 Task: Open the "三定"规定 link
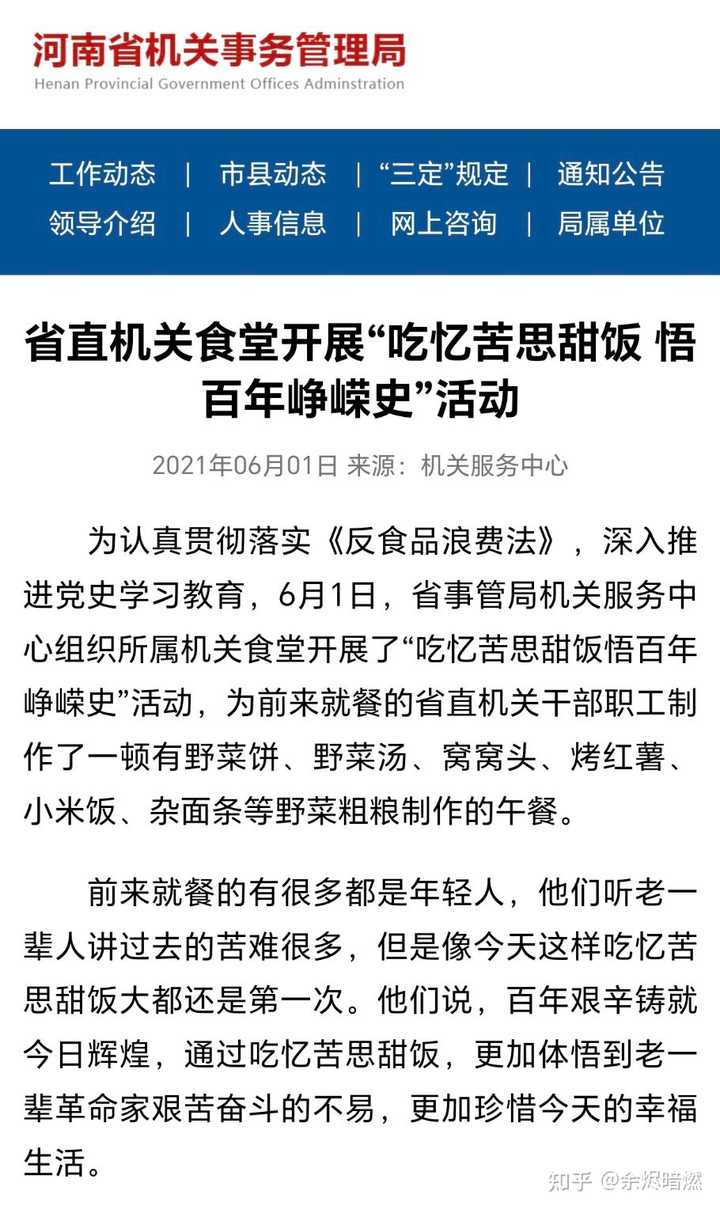click(x=443, y=174)
